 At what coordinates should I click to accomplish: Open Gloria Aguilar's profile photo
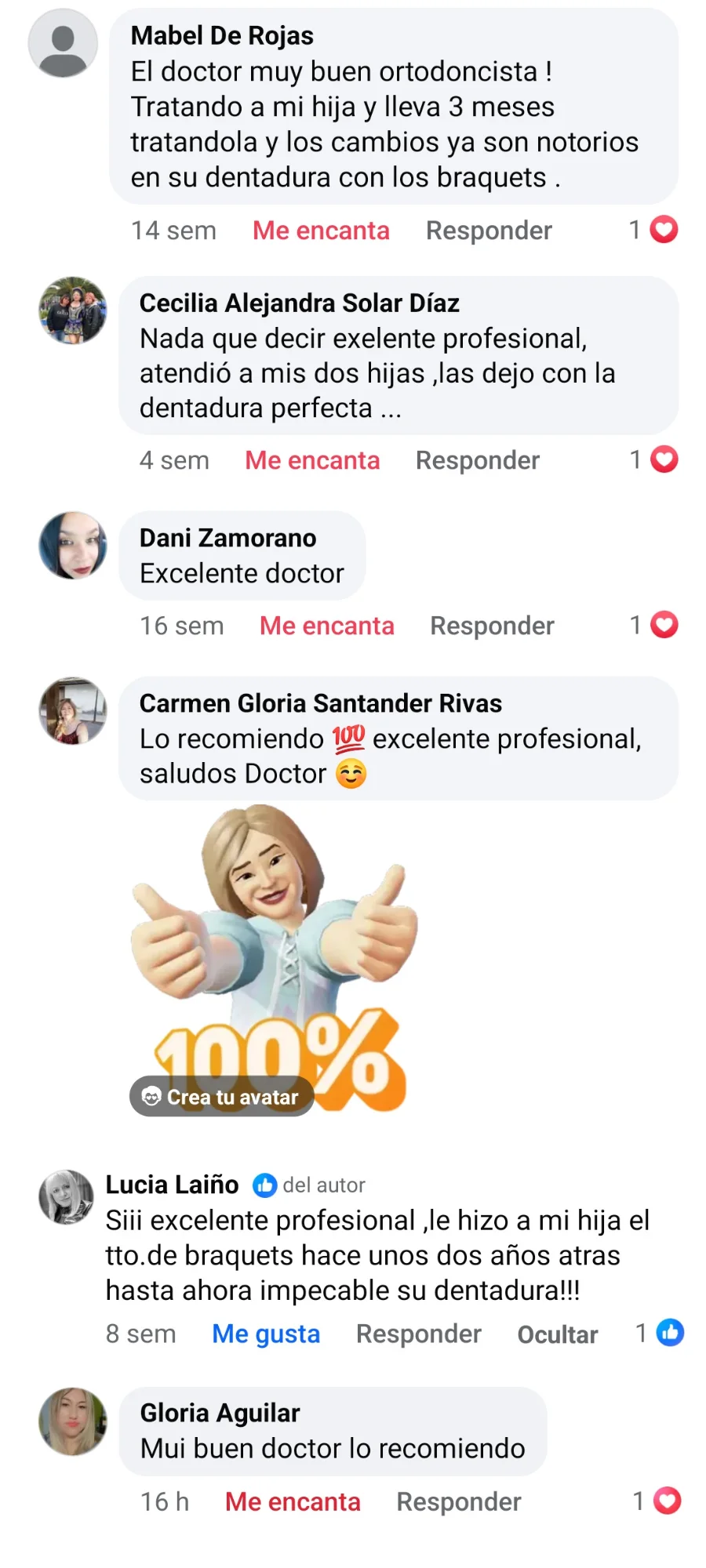pyautogui.click(x=73, y=1421)
